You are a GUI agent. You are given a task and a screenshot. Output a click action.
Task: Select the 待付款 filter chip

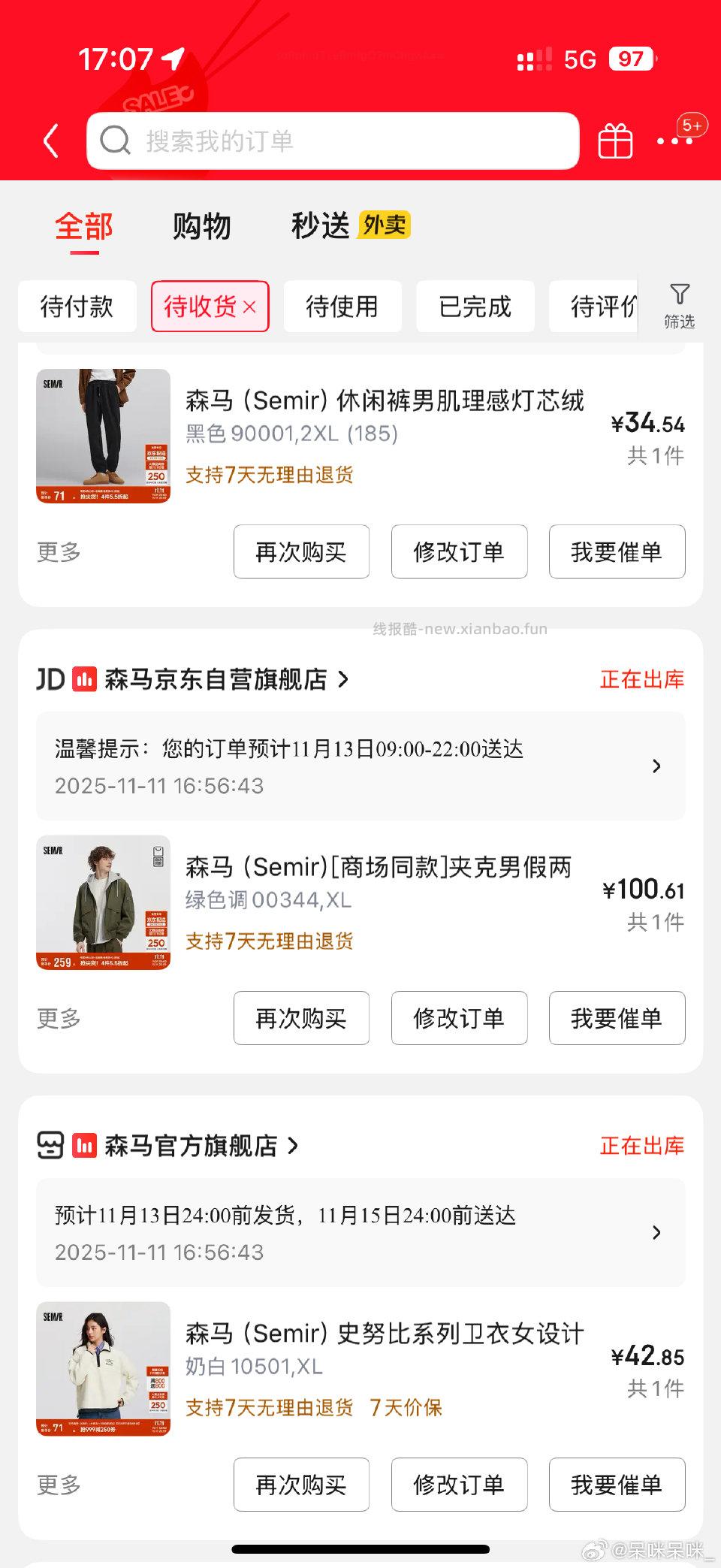tap(77, 305)
